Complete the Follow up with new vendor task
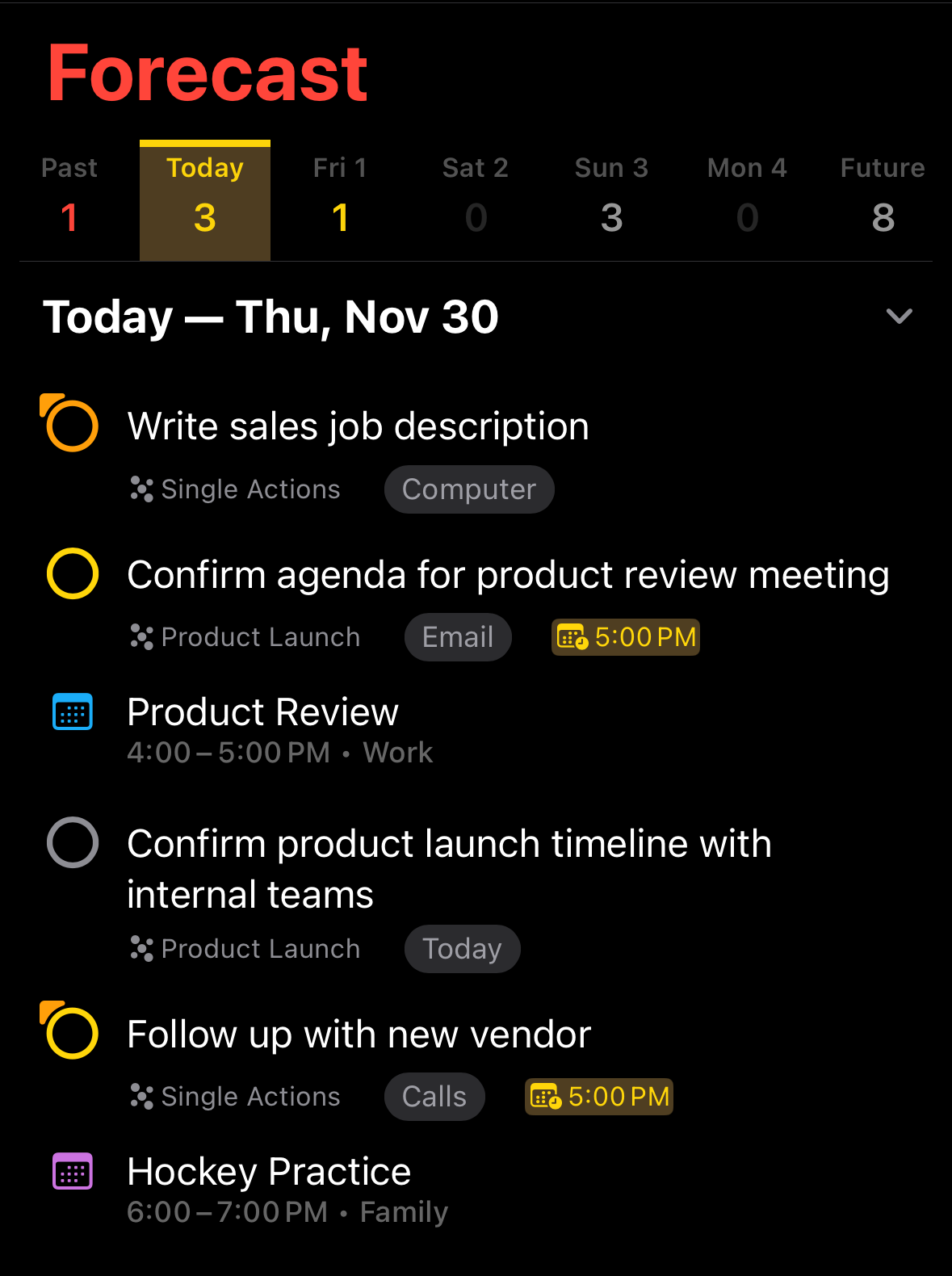Viewport: 952px width, 1276px height. tap(72, 1032)
